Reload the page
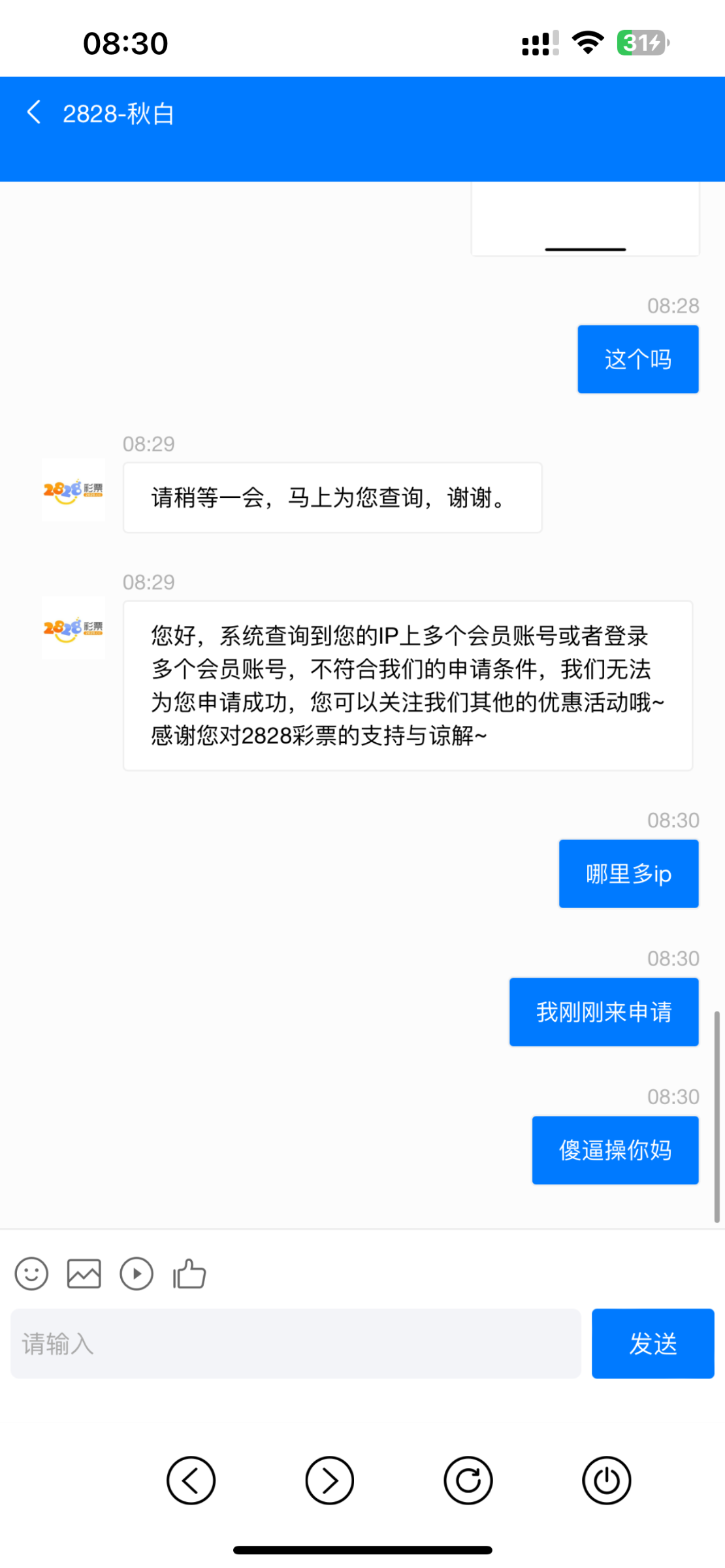This screenshot has height=1568, width=725. pyautogui.click(x=468, y=1480)
